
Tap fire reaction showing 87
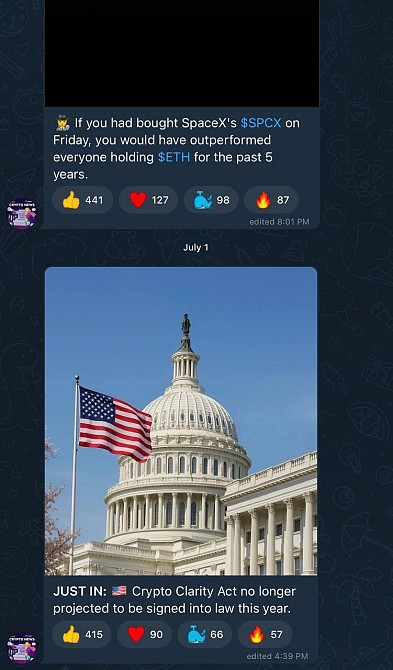[271, 200]
